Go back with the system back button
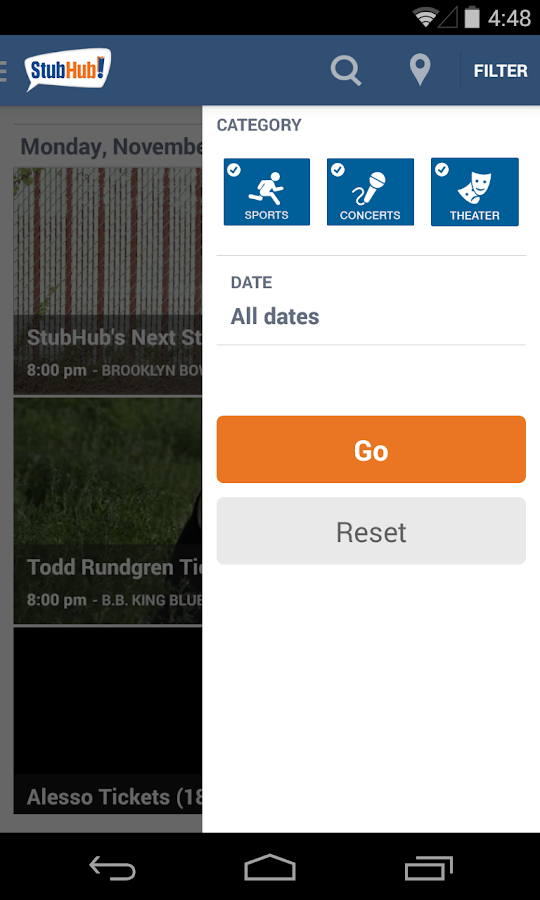Image resolution: width=540 pixels, height=900 pixels. click(112, 867)
